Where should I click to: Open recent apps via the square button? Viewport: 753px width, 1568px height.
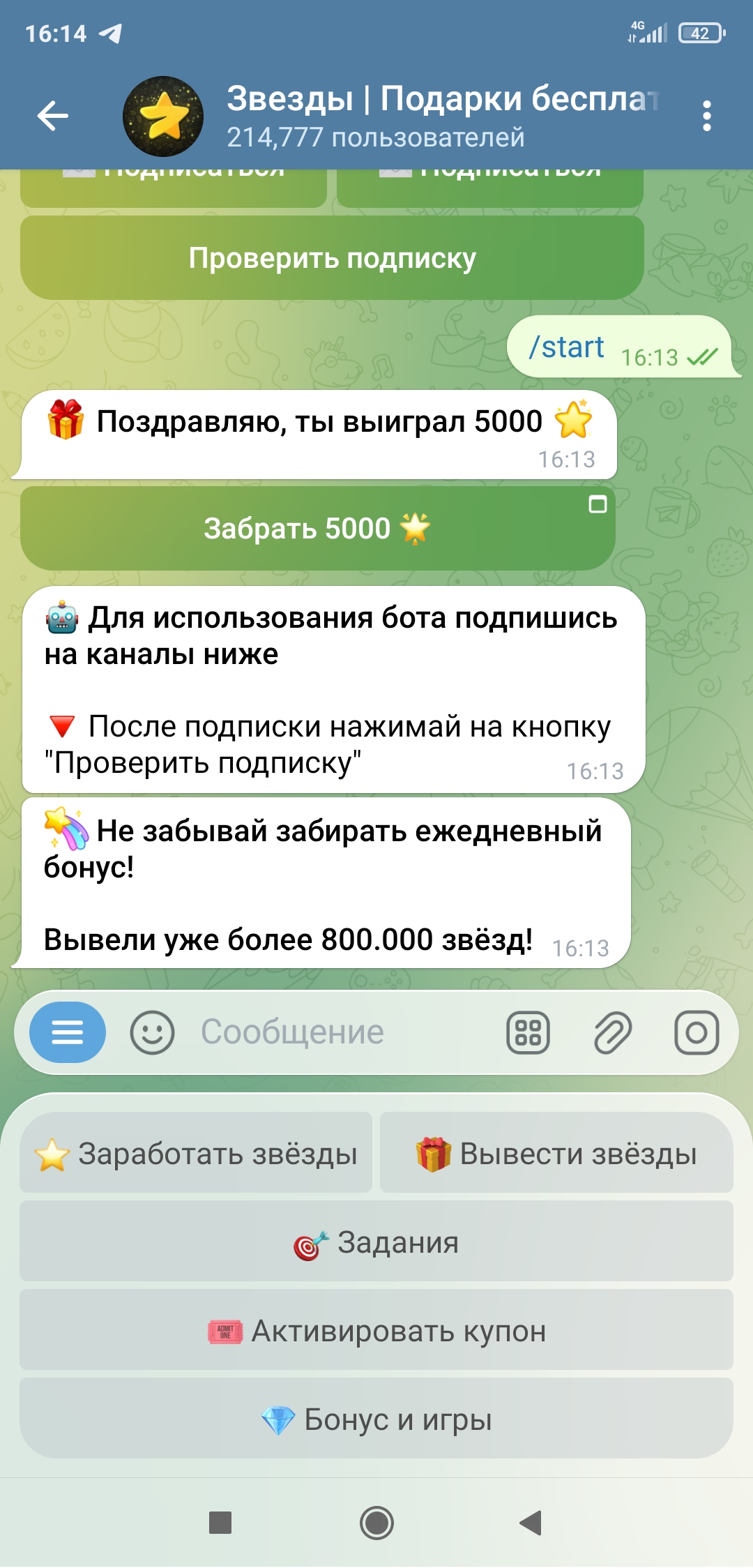point(220,1523)
